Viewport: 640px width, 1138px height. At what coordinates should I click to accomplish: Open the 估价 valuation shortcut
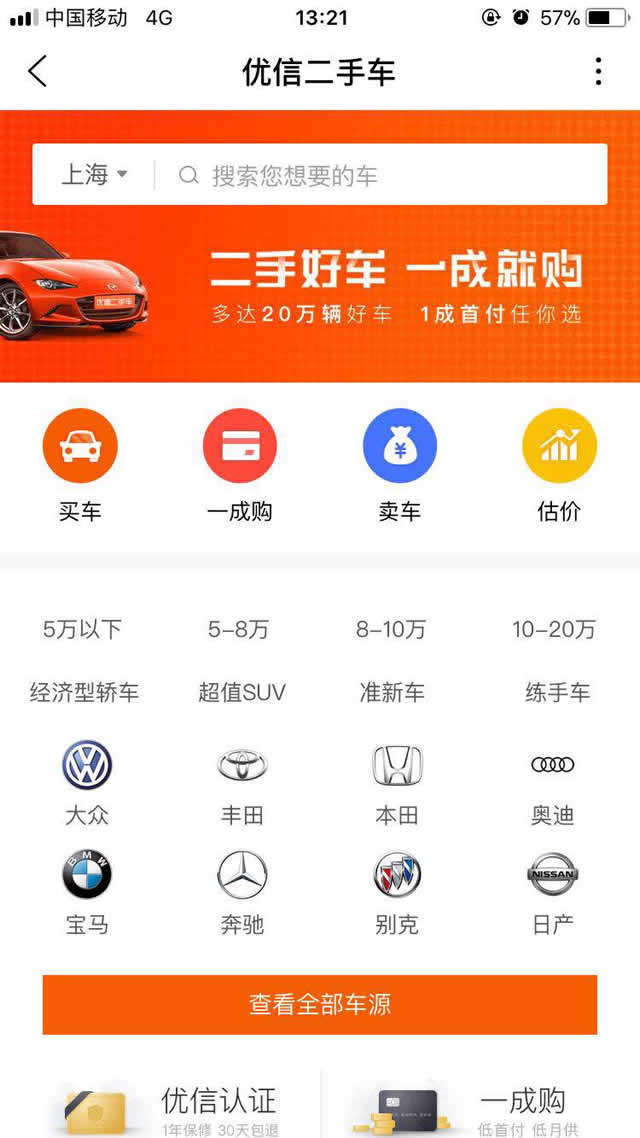coord(559,466)
